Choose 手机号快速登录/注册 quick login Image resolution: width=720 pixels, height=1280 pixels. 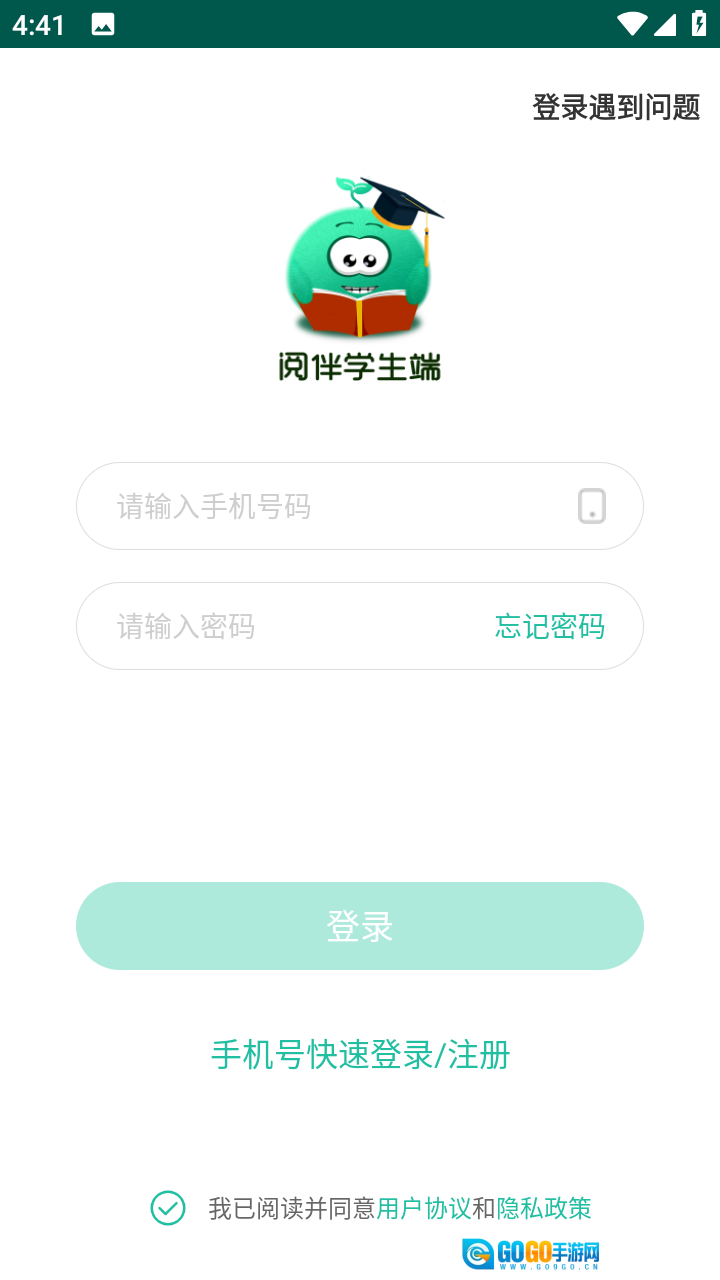[x=360, y=1055]
